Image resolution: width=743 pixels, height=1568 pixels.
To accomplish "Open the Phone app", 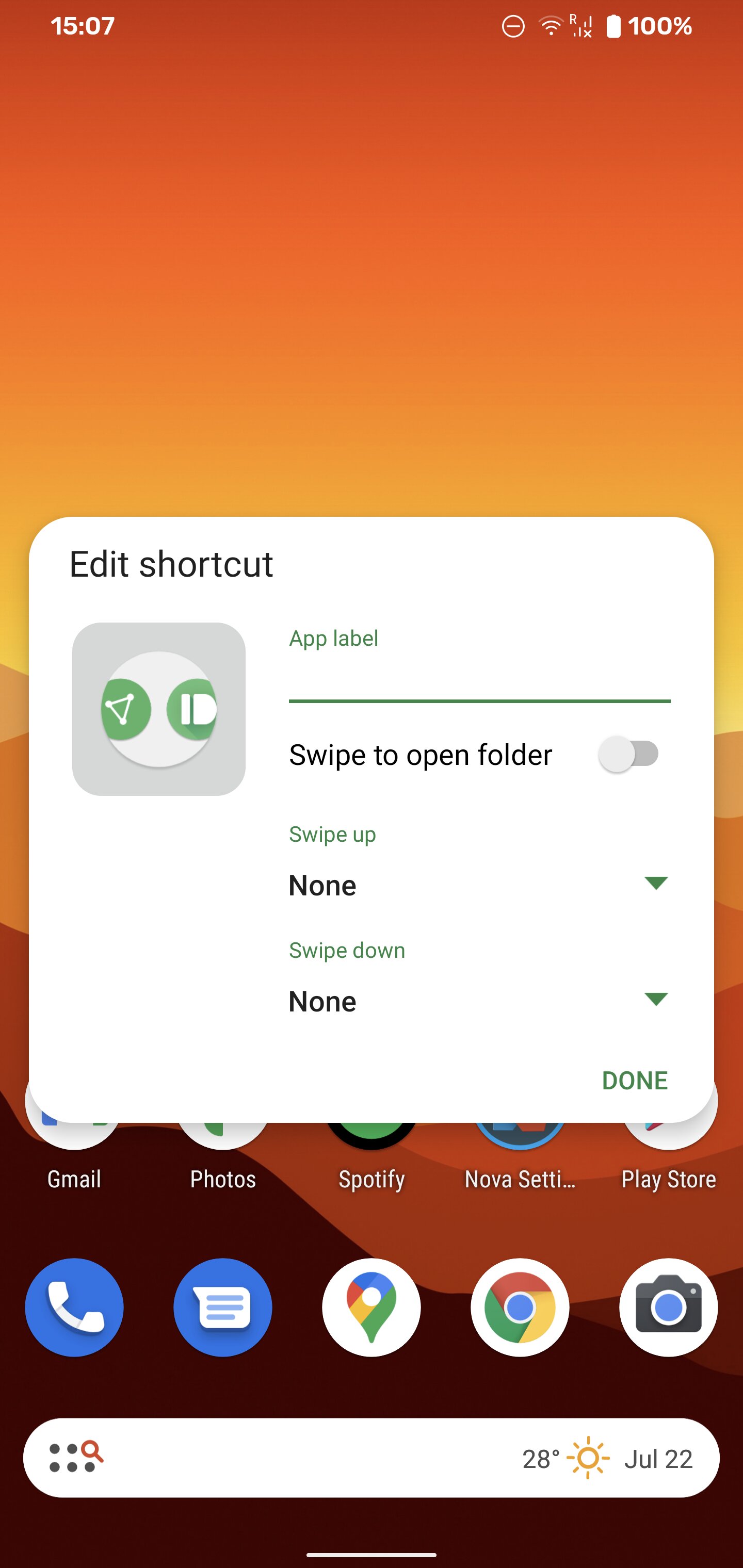I will point(74,1308).
